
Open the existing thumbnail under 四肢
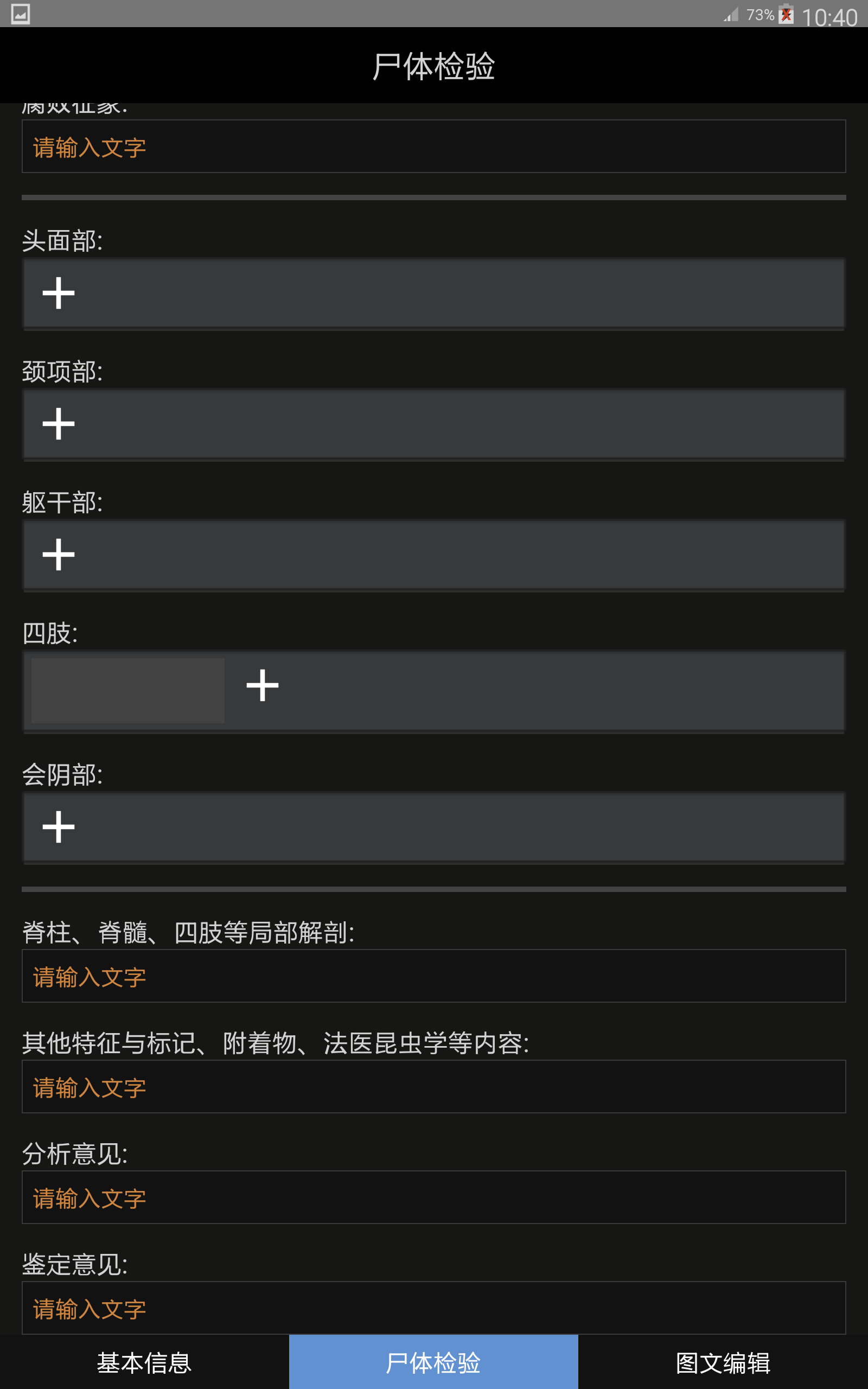pos(127,691)
